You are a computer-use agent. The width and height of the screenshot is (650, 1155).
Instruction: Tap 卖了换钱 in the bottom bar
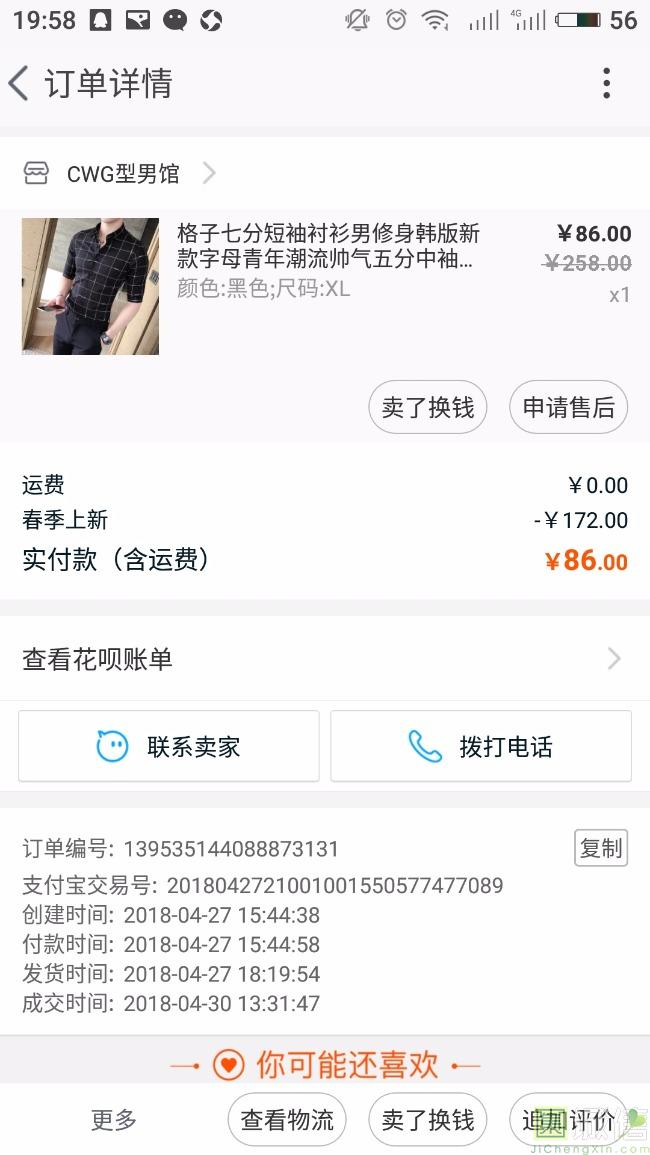(427, 1120)
